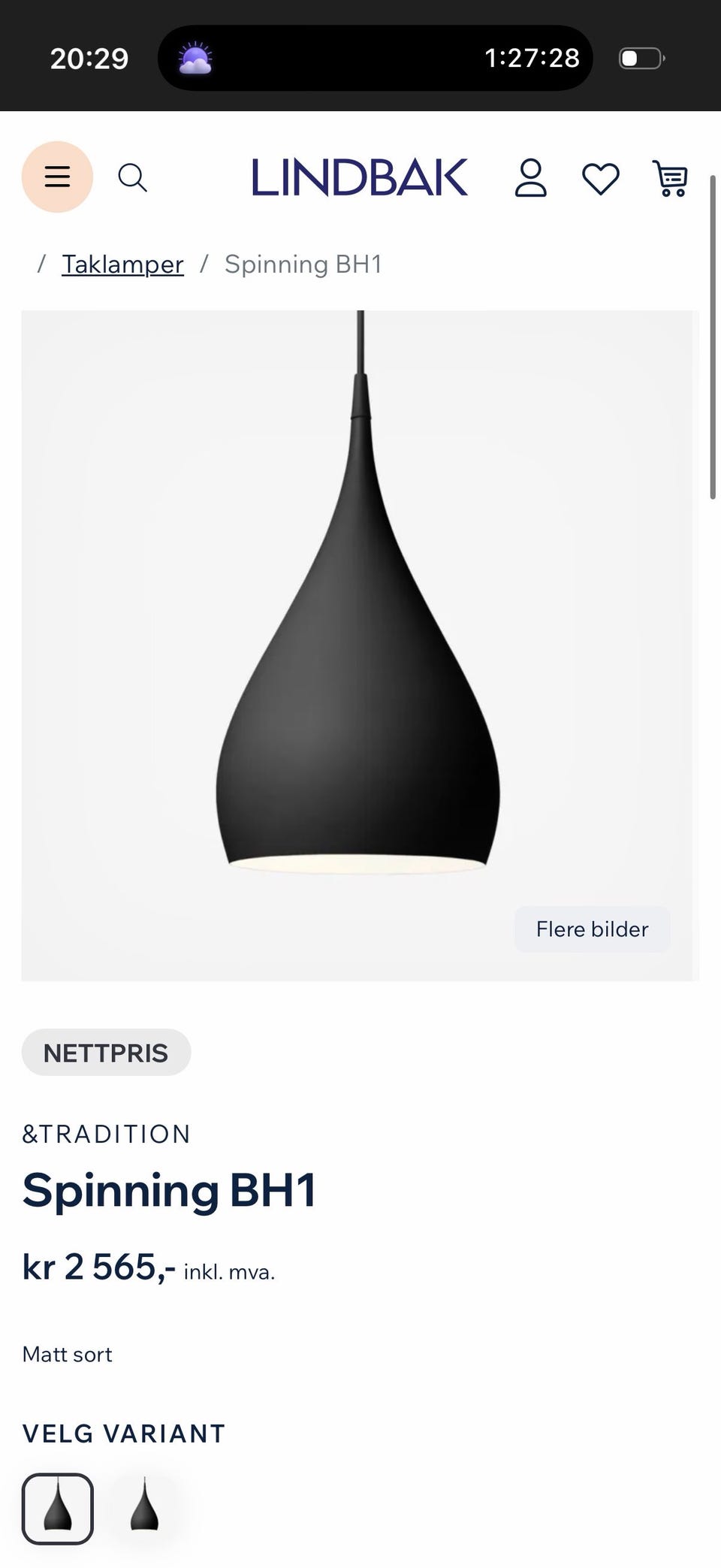
Task: Enlarge the Spinning BH1 product image
Action: 359,639
